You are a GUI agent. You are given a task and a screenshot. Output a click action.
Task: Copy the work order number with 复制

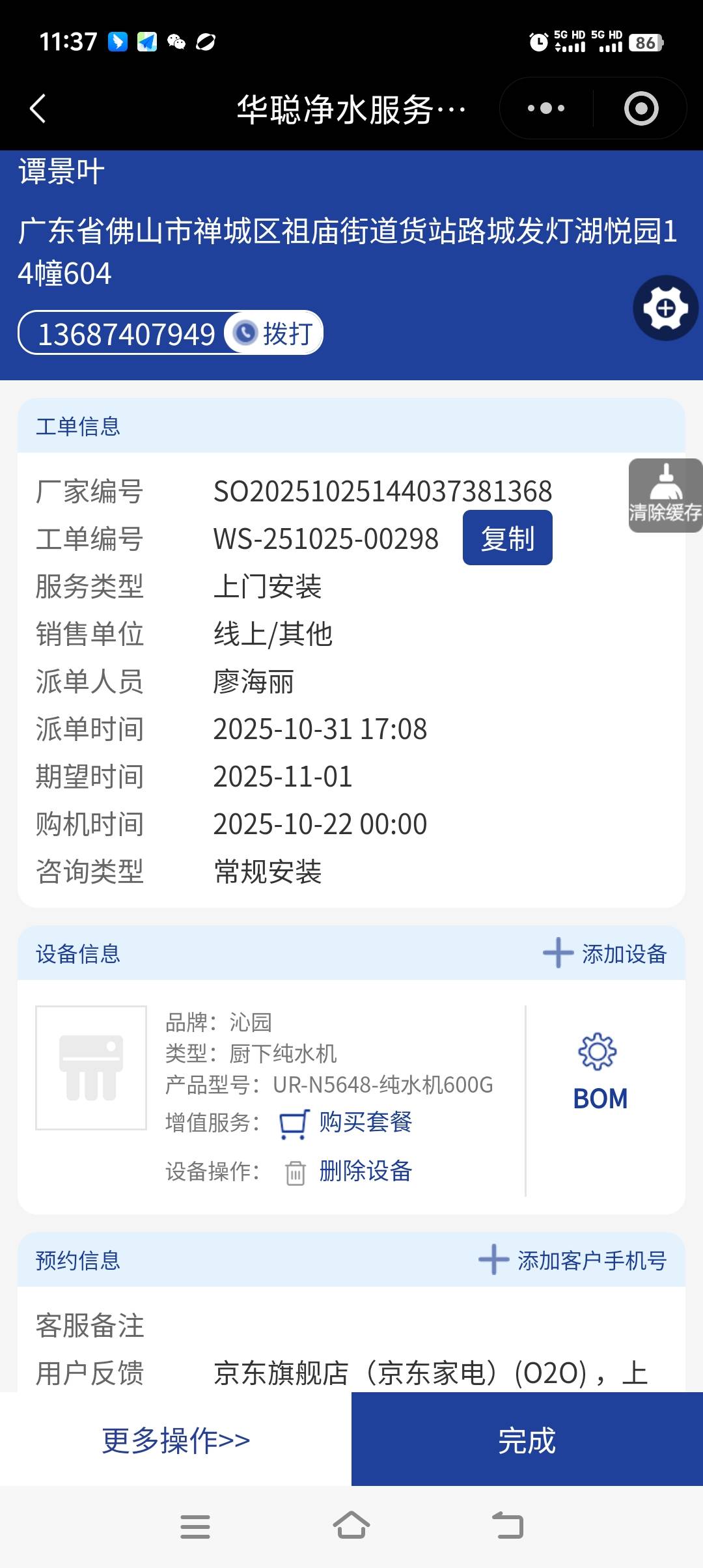(x=507, y=538)
